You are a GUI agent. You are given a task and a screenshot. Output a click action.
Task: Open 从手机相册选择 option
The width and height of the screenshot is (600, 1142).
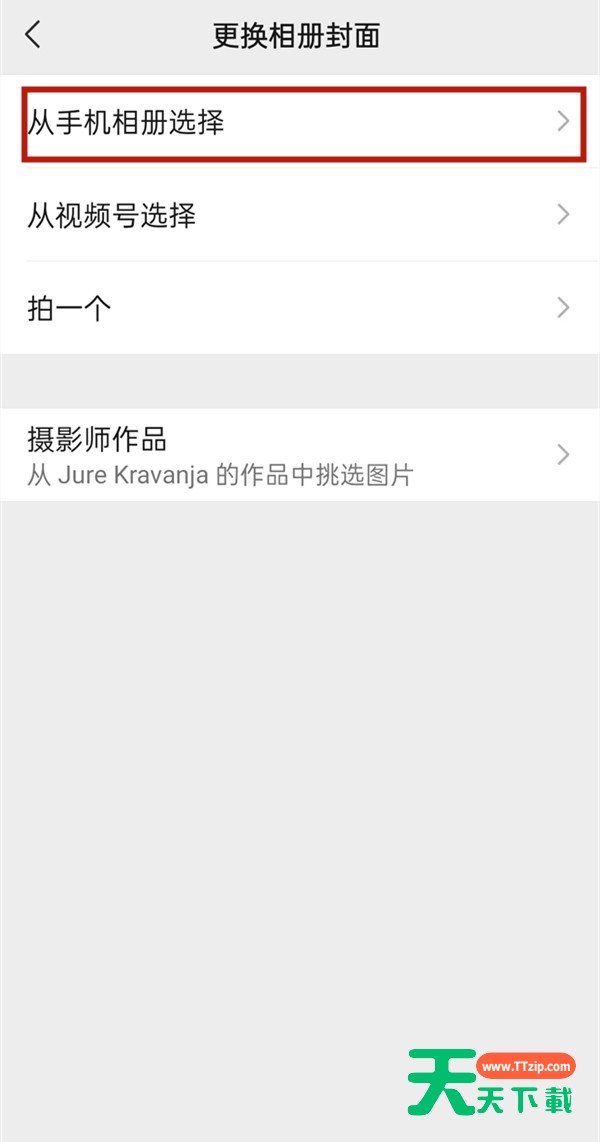[300, 122]
